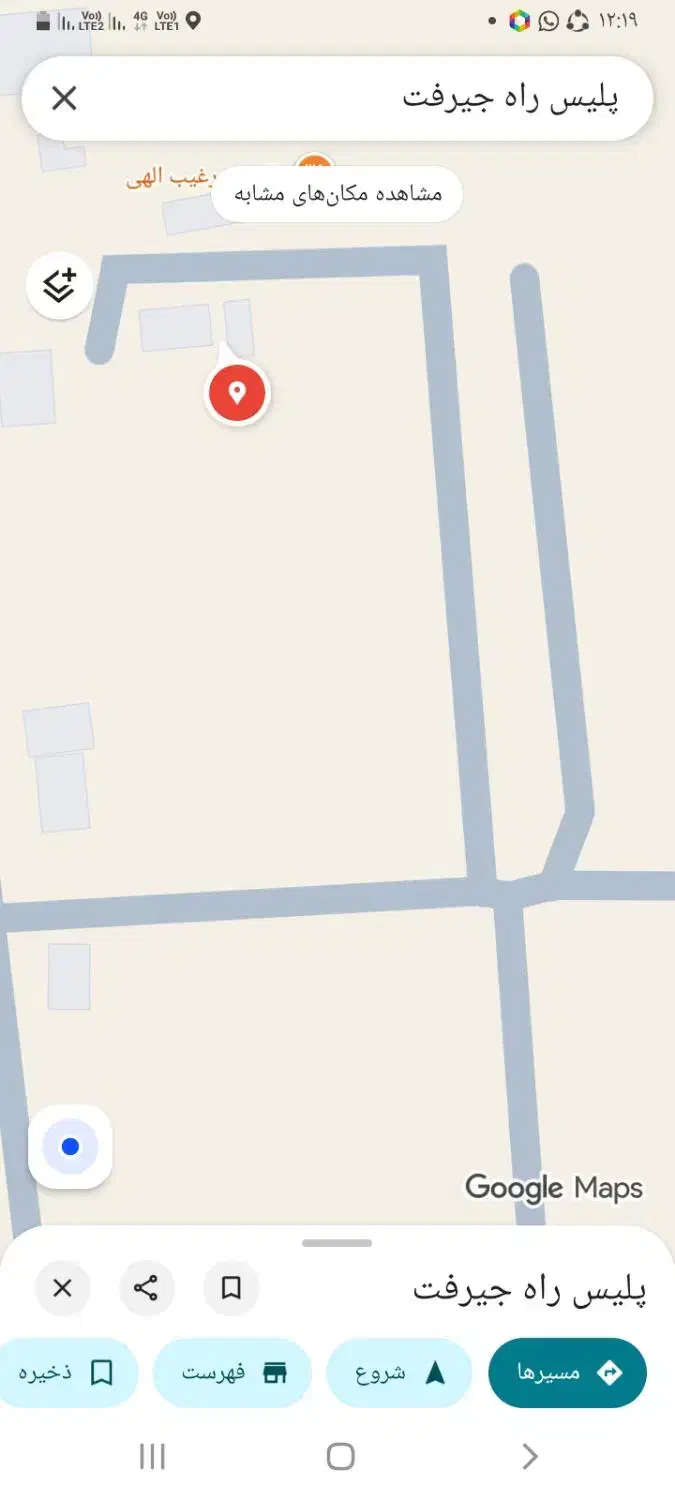Center the map on my location
The width and height of the screenshot is (675, 1500).
pyautogui.click(x=70, y=1147)
